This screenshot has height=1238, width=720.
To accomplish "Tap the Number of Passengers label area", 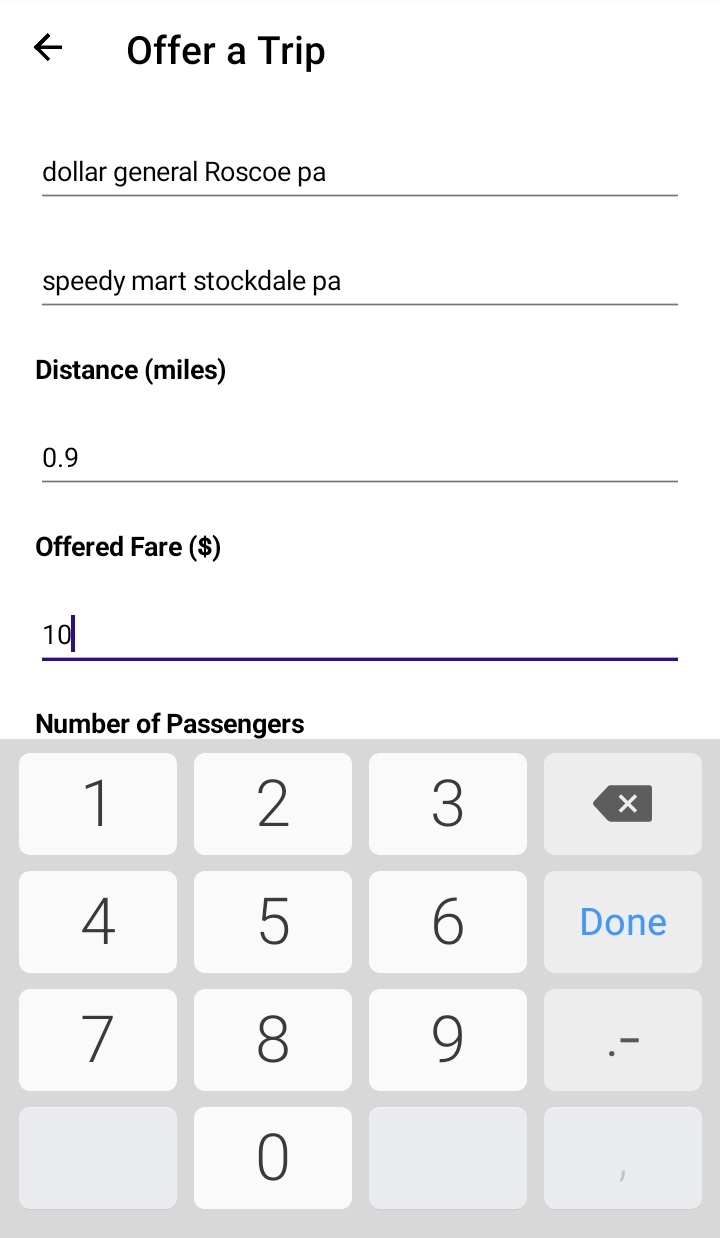I will coord(169,723).
